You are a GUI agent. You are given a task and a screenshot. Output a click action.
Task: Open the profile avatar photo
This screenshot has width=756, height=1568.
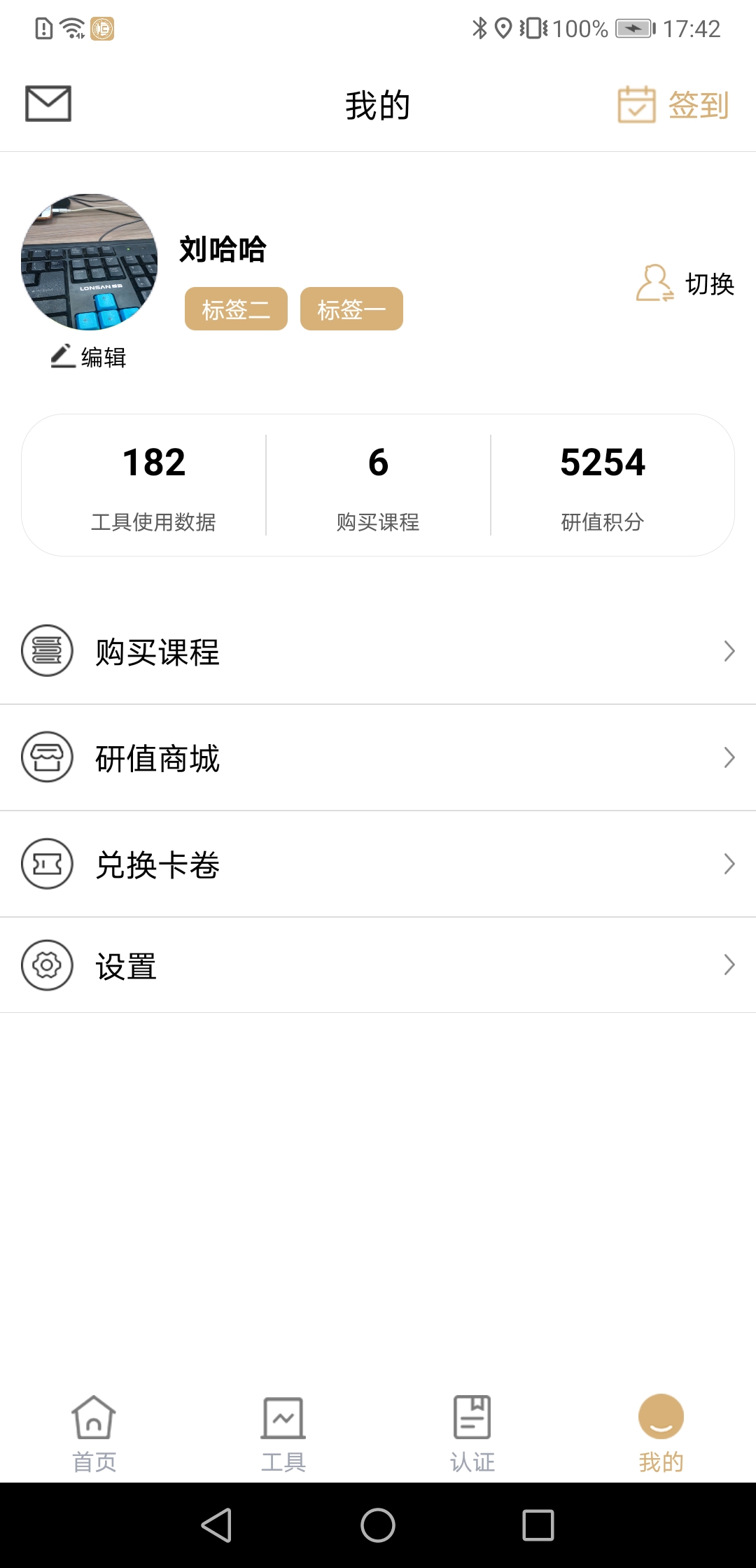[x=90, y=262]
